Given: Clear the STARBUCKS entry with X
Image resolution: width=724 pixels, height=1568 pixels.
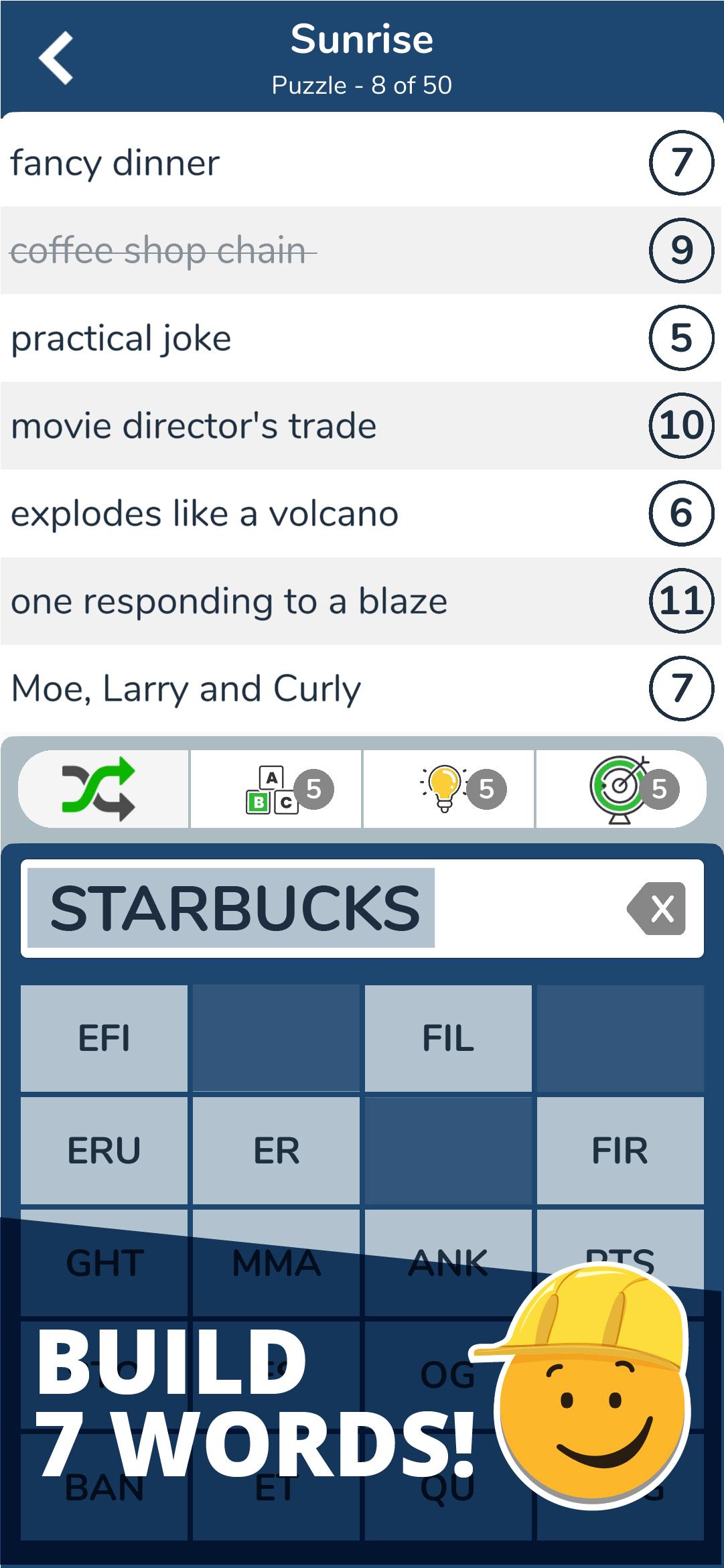Looking at the screenshot, I should [657, 908].
